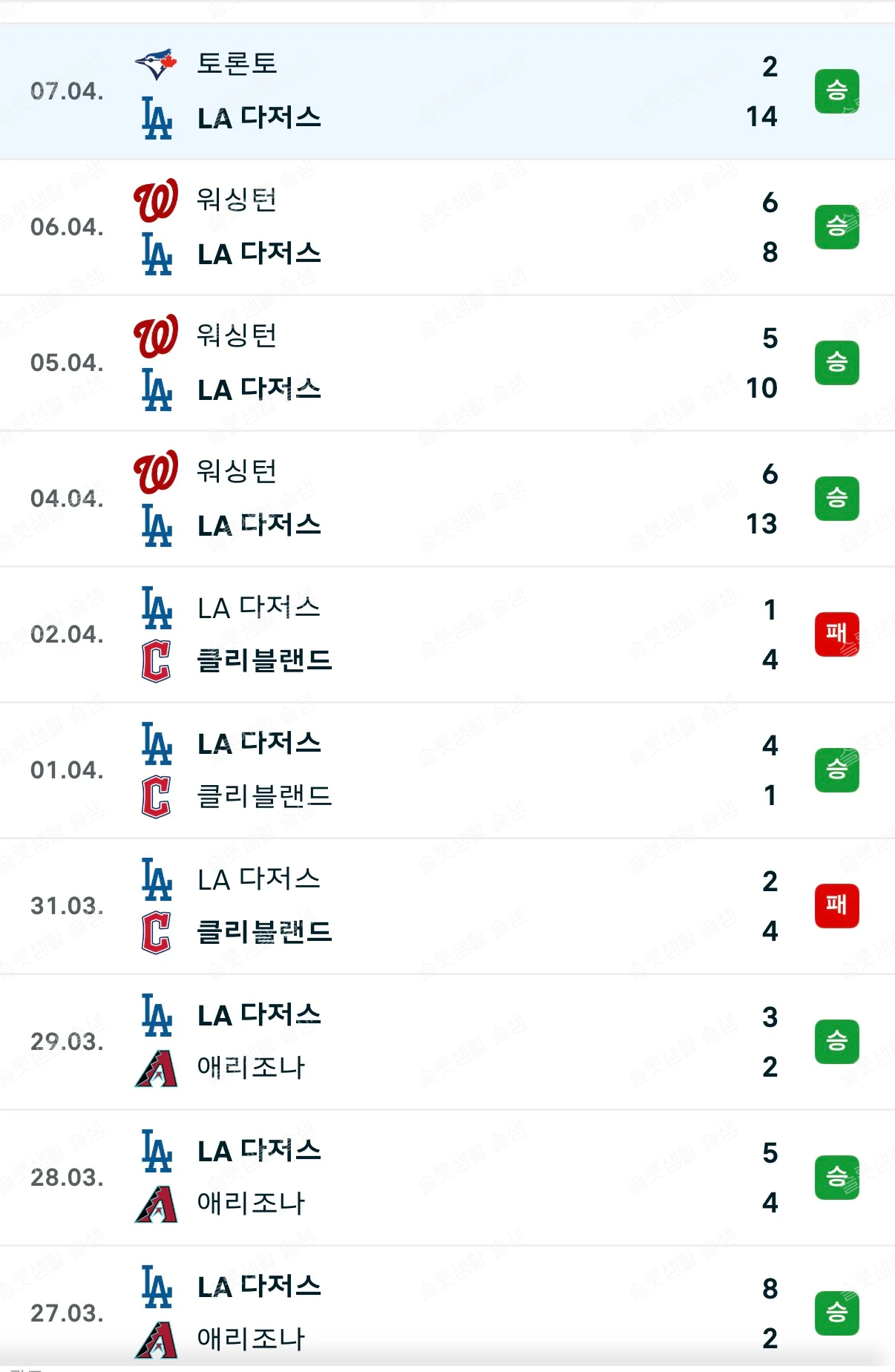Viewport: 895px width, 1372px height.
Task: Select the 31.03 LA 다저스 vs 클리블랜드 result
Action: click(445, 906)
